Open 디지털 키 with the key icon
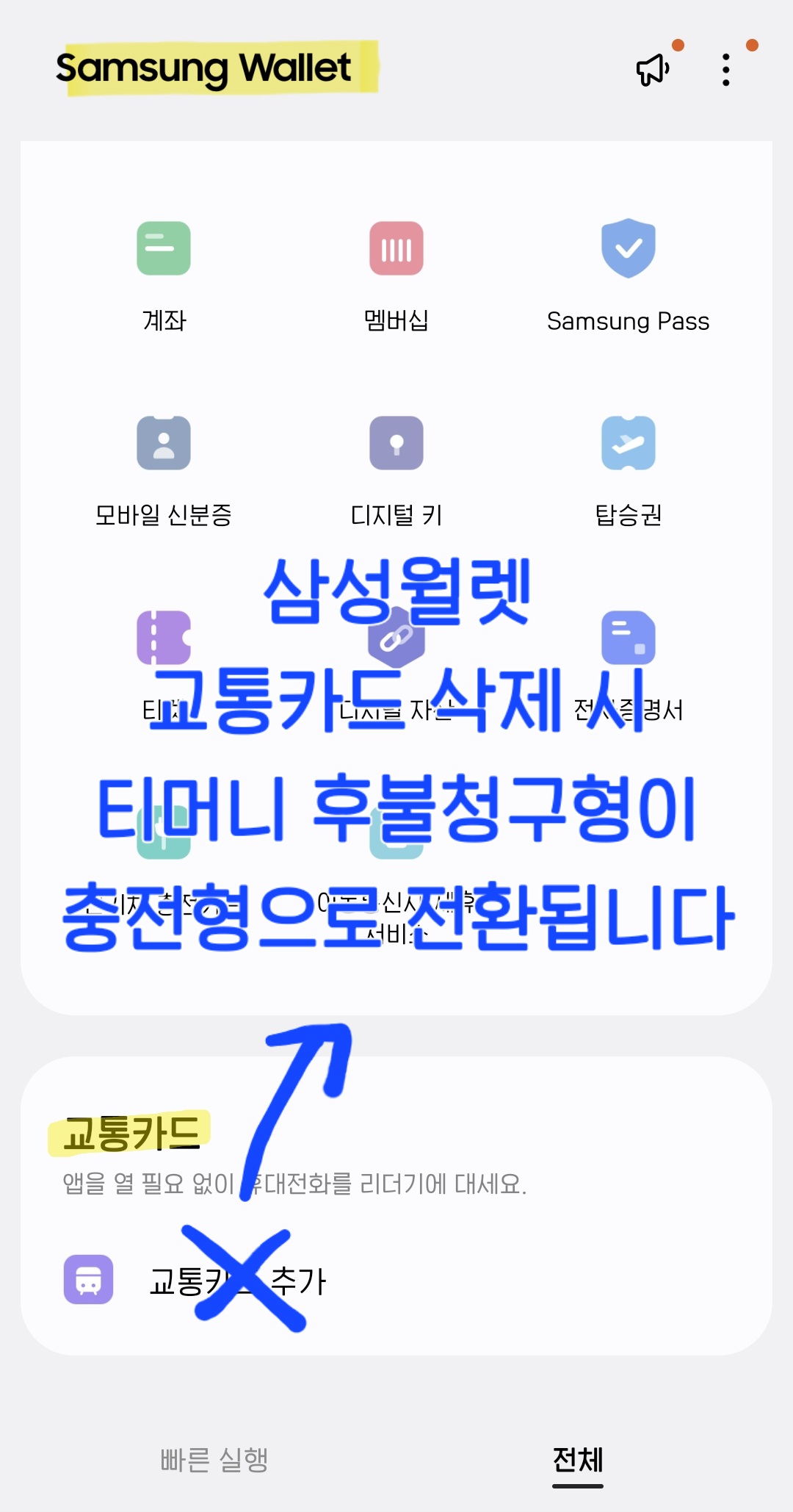793x1512 pixels. click(x=396, y=443)
